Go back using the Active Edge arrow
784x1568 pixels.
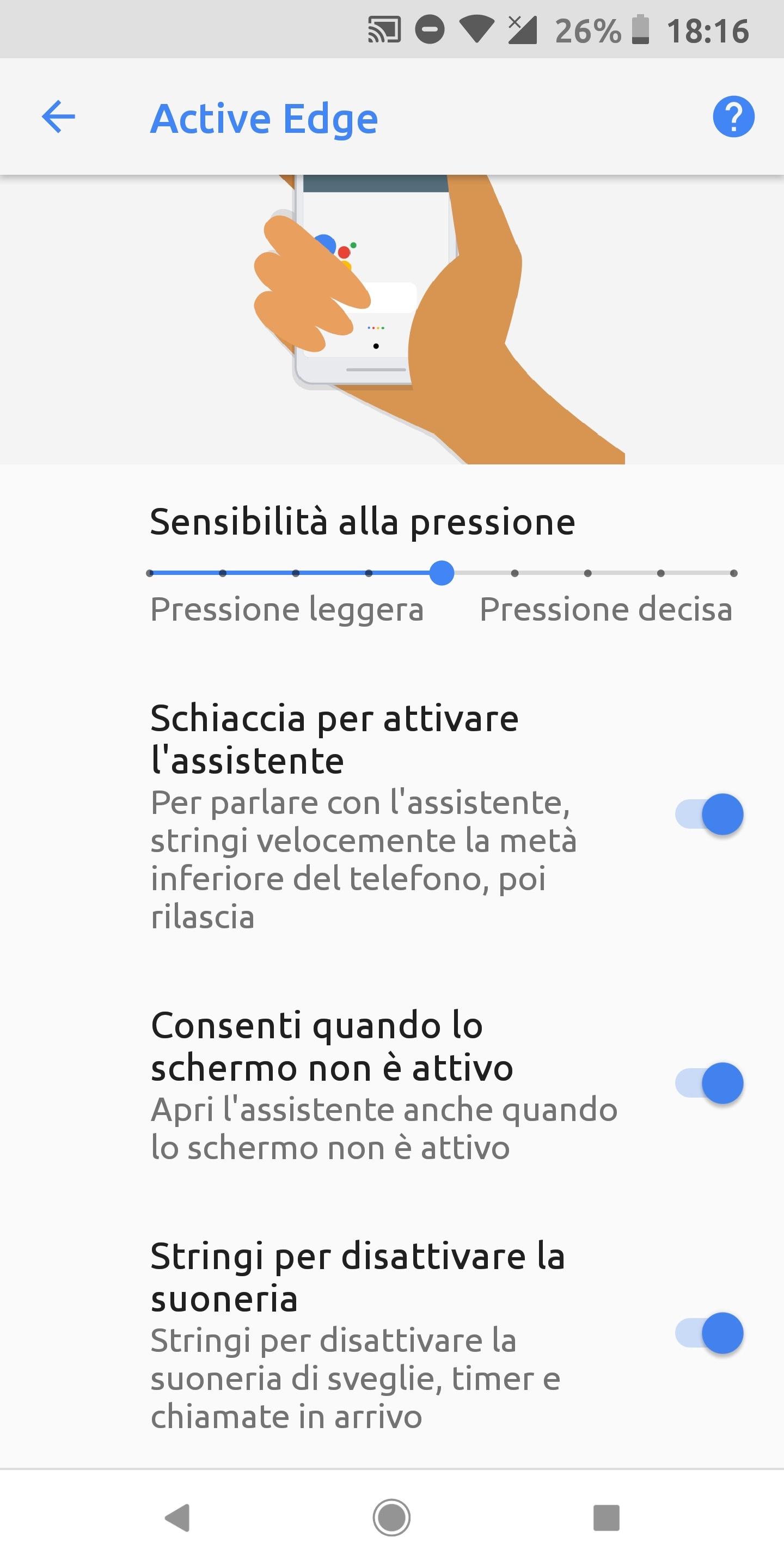pyautogui.click(x=58, y=117)
